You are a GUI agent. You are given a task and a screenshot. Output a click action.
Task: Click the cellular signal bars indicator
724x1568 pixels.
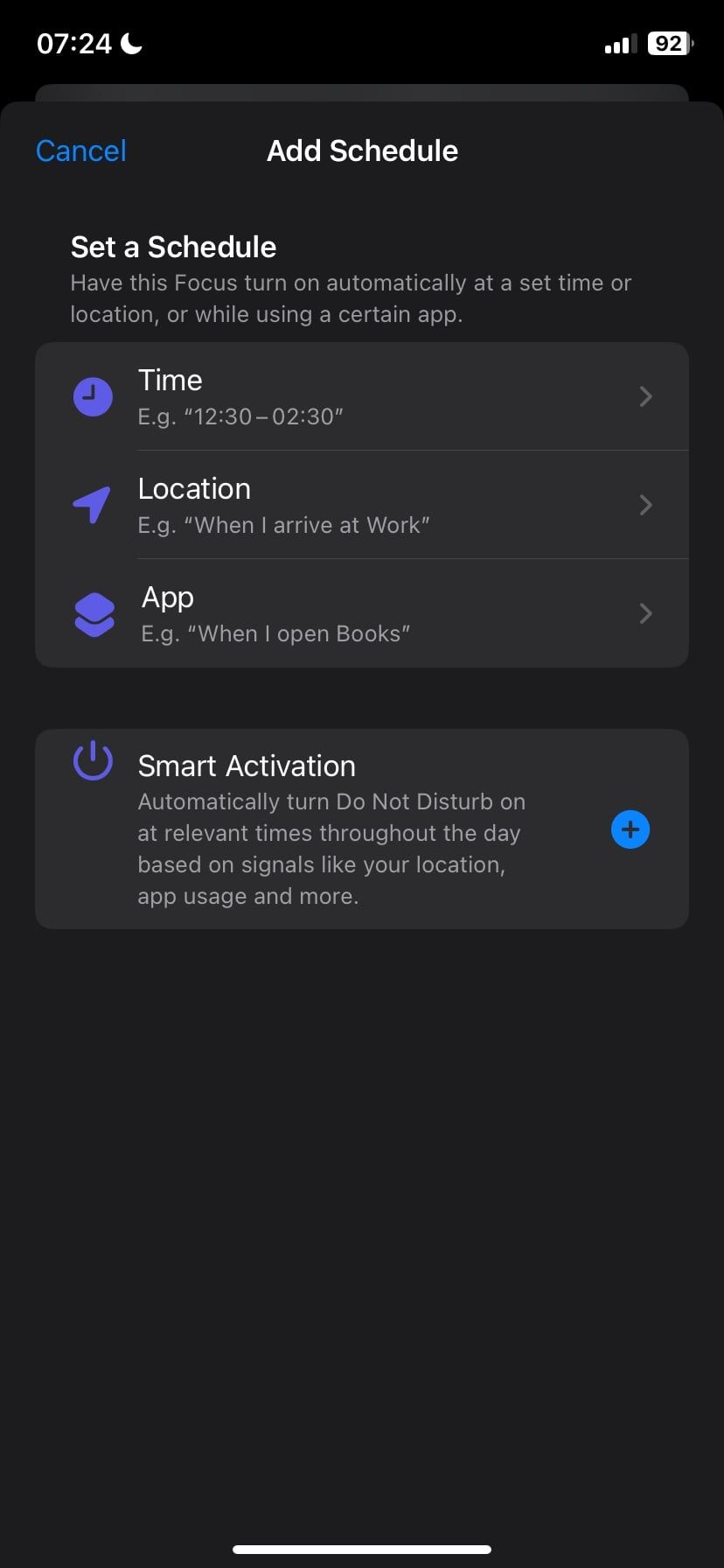click(x=619, y=43)
